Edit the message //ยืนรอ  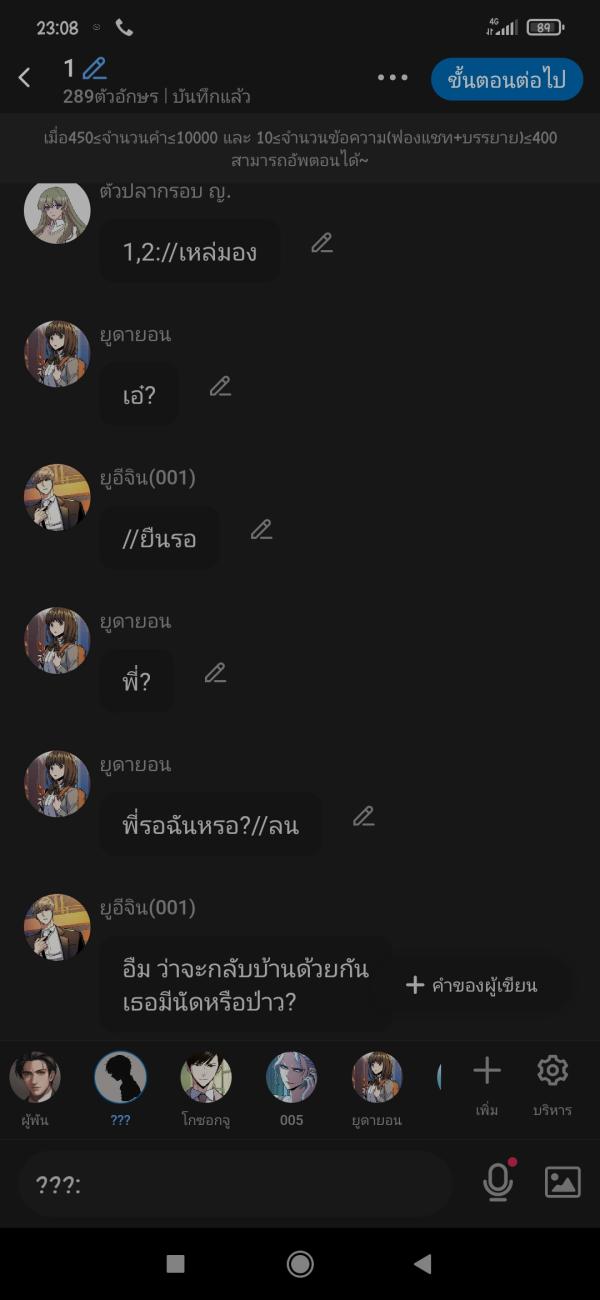[261, 530]
